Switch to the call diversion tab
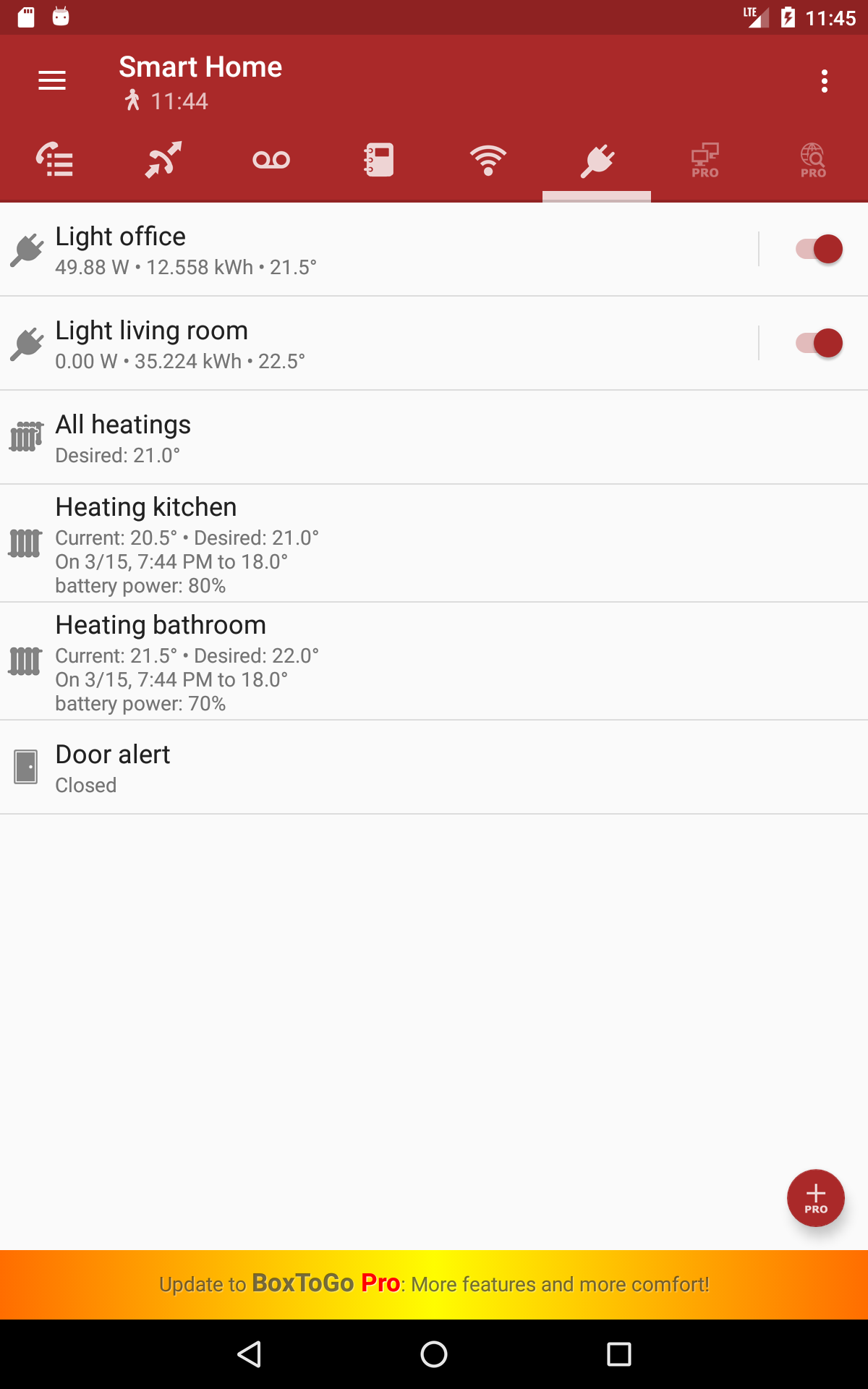 coord(163,160)
